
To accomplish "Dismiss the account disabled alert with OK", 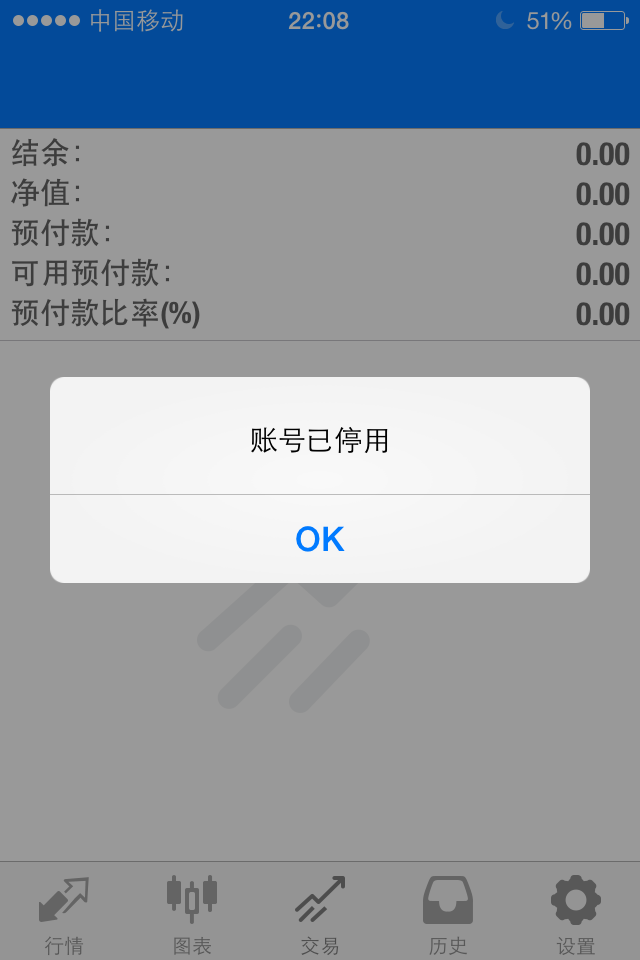I will pos(320,539).
